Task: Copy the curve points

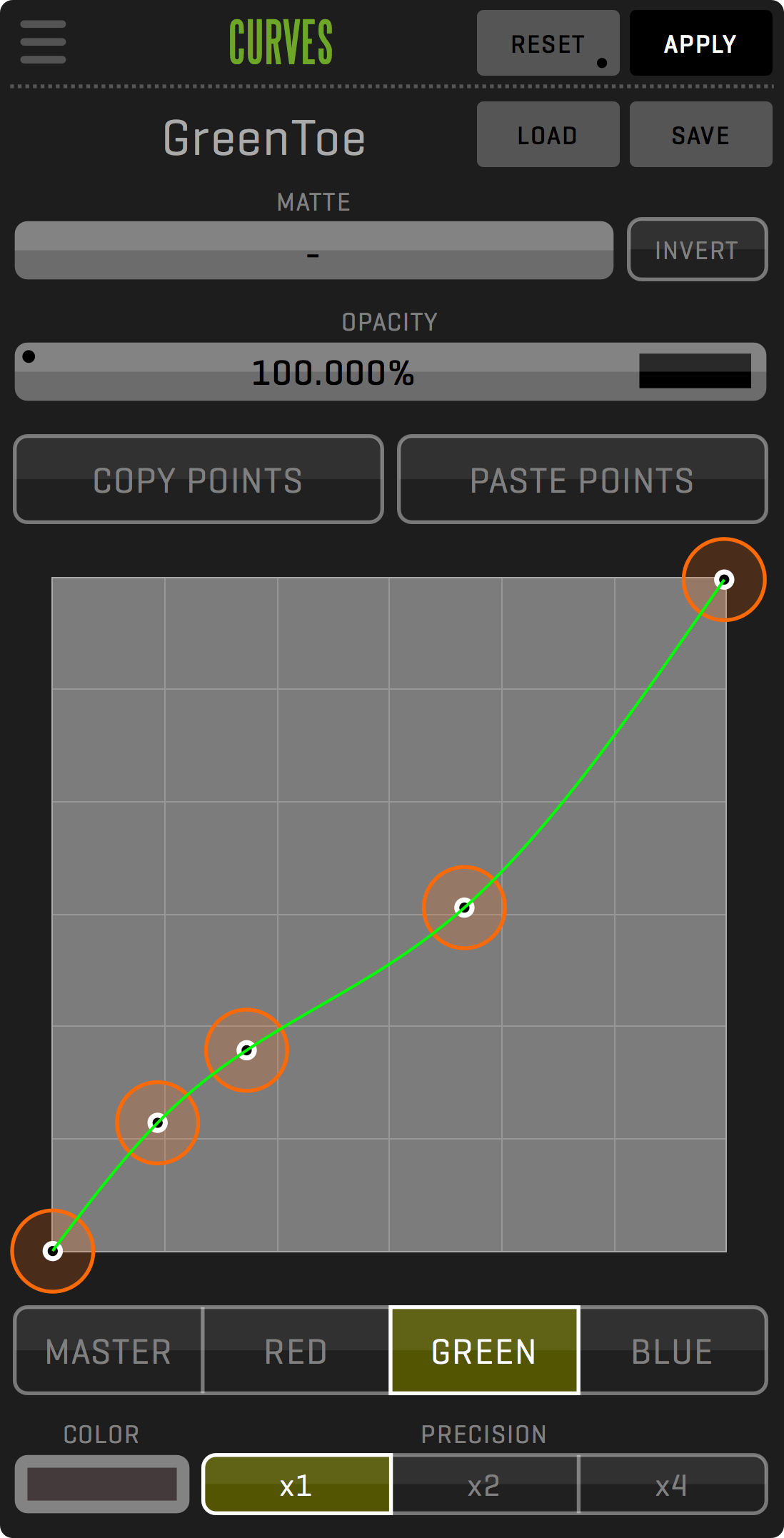Action: pos(198,480)
